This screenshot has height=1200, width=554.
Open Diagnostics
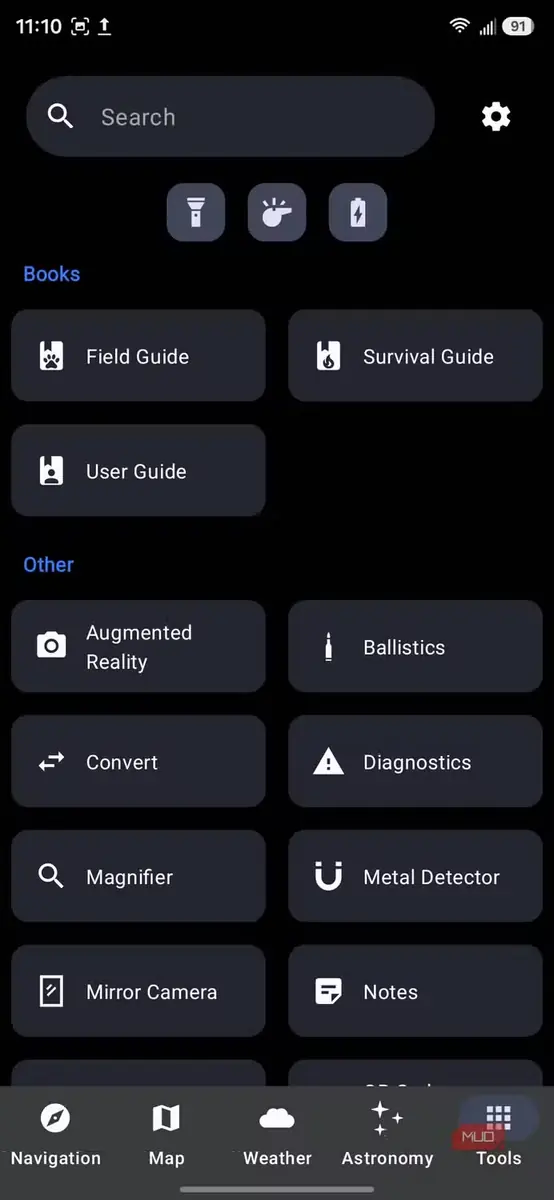click(415, 762)
